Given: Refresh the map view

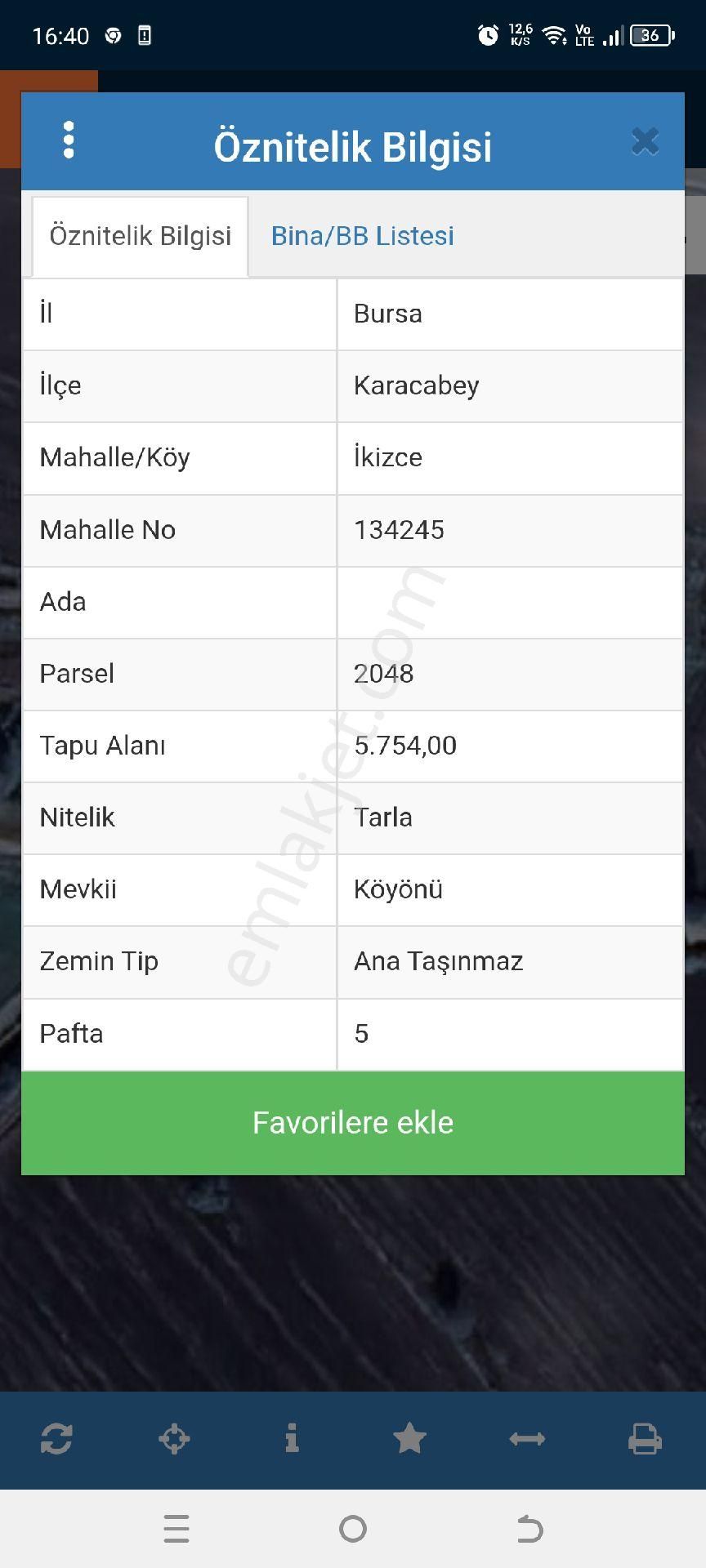Looking at the screenshot, I should [57, 1440].
